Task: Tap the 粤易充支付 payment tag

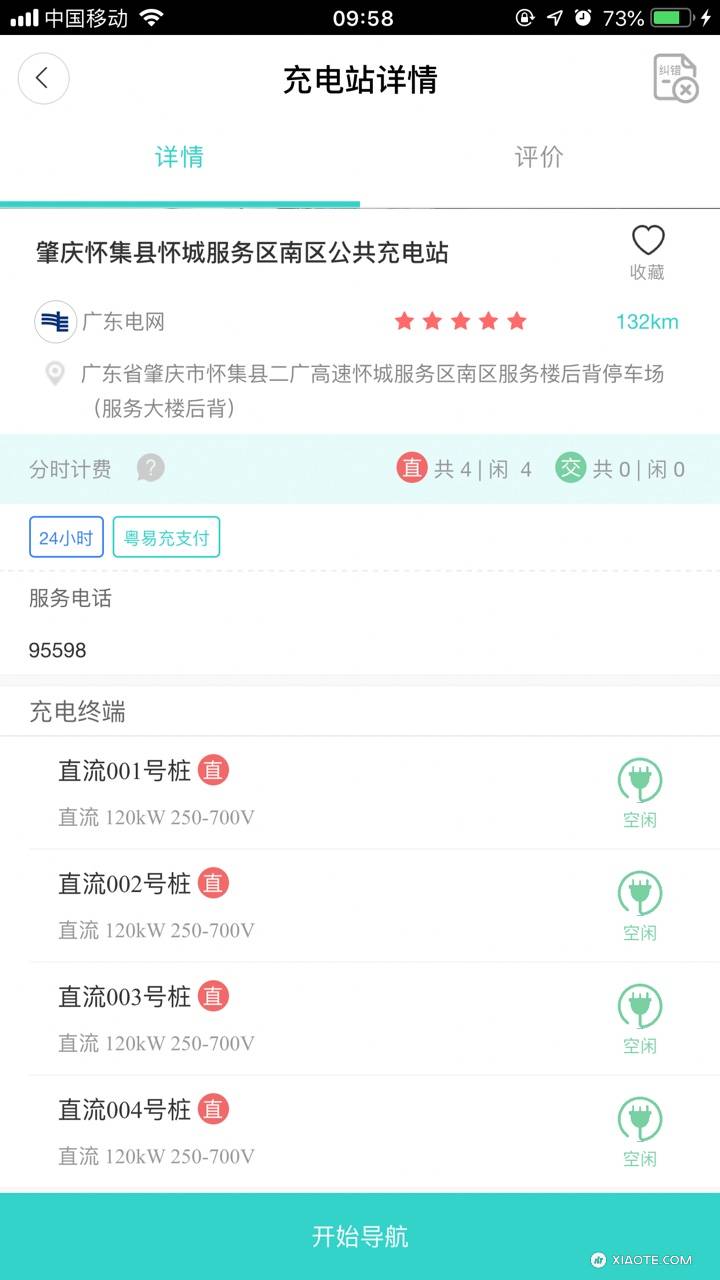Action: 166,536
